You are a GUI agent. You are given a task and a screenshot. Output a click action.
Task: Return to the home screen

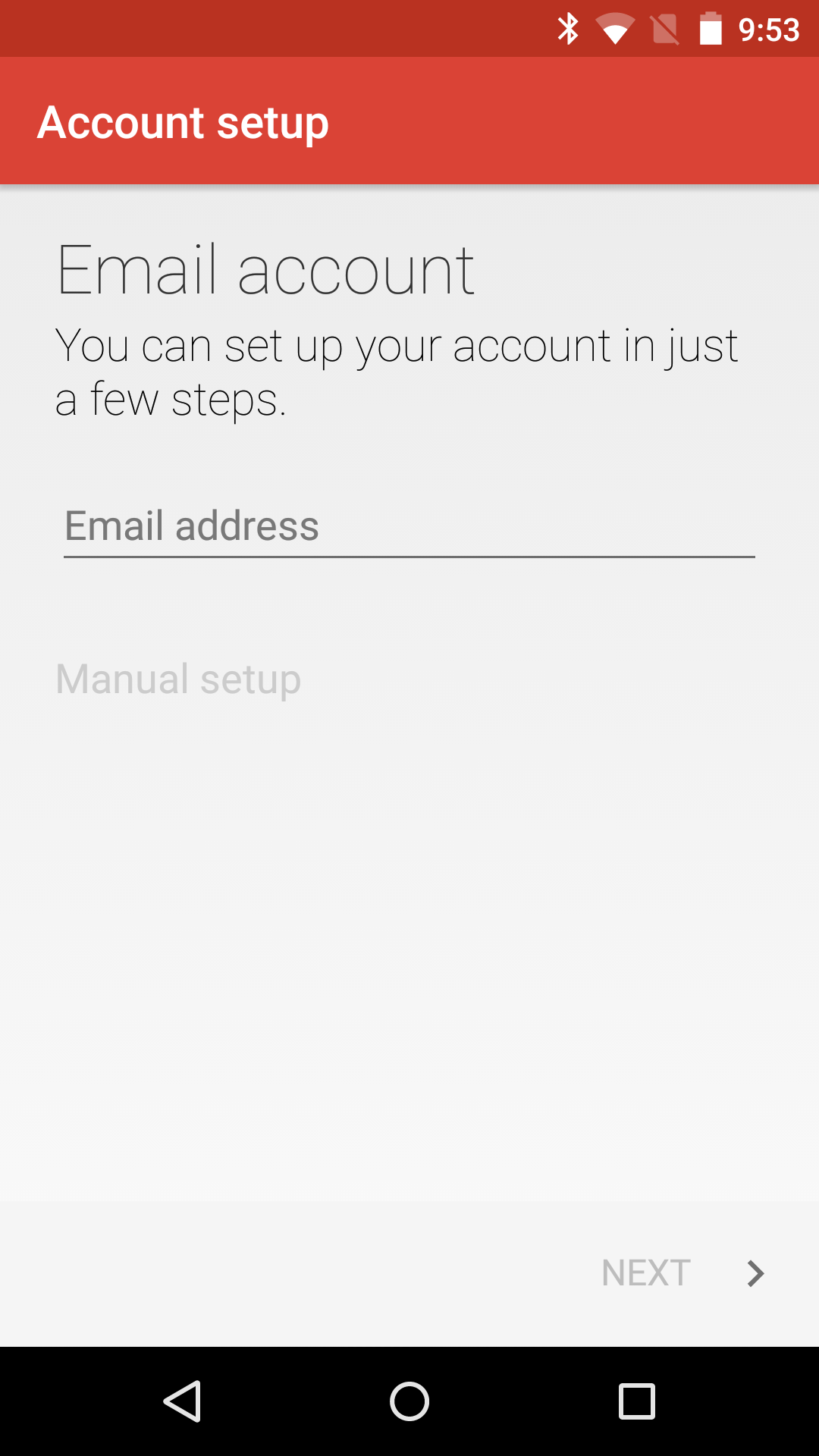409,1401
